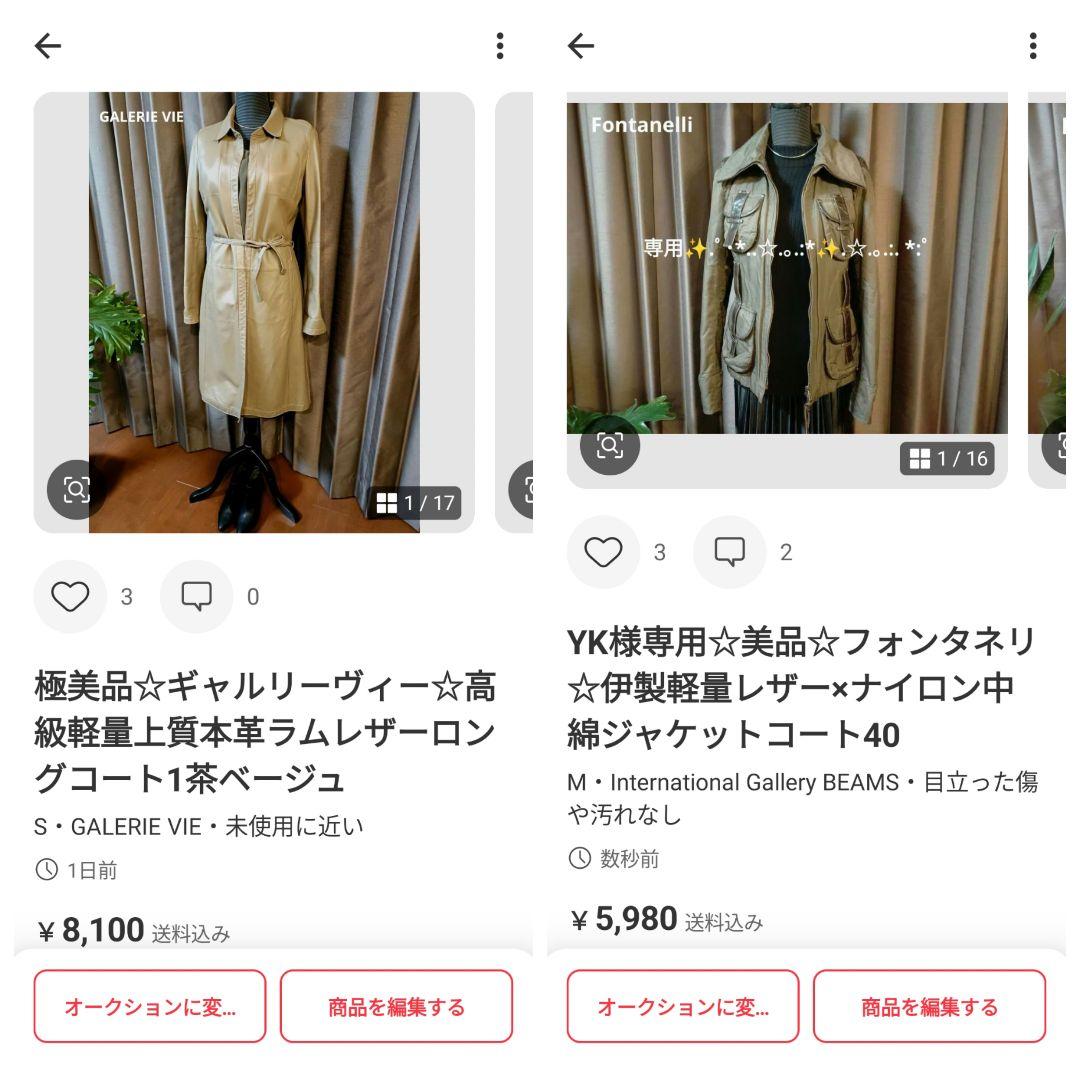Change the ¥8,100 coat listing to auction
The height and width of the screenshot is (1080, 1080).
tap(150, 1006)
